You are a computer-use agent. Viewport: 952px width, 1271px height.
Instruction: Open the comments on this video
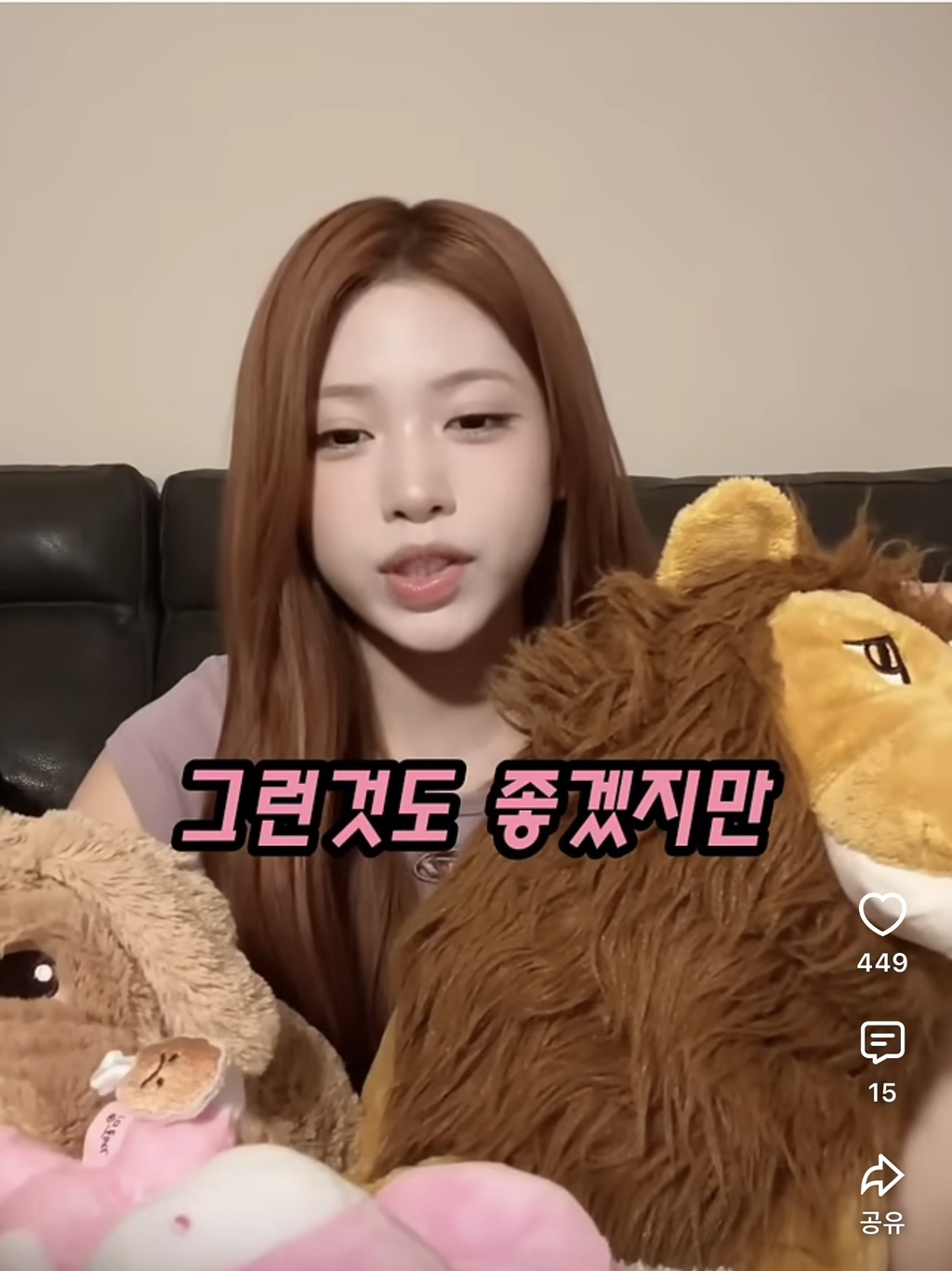[x=881, y=1043]
